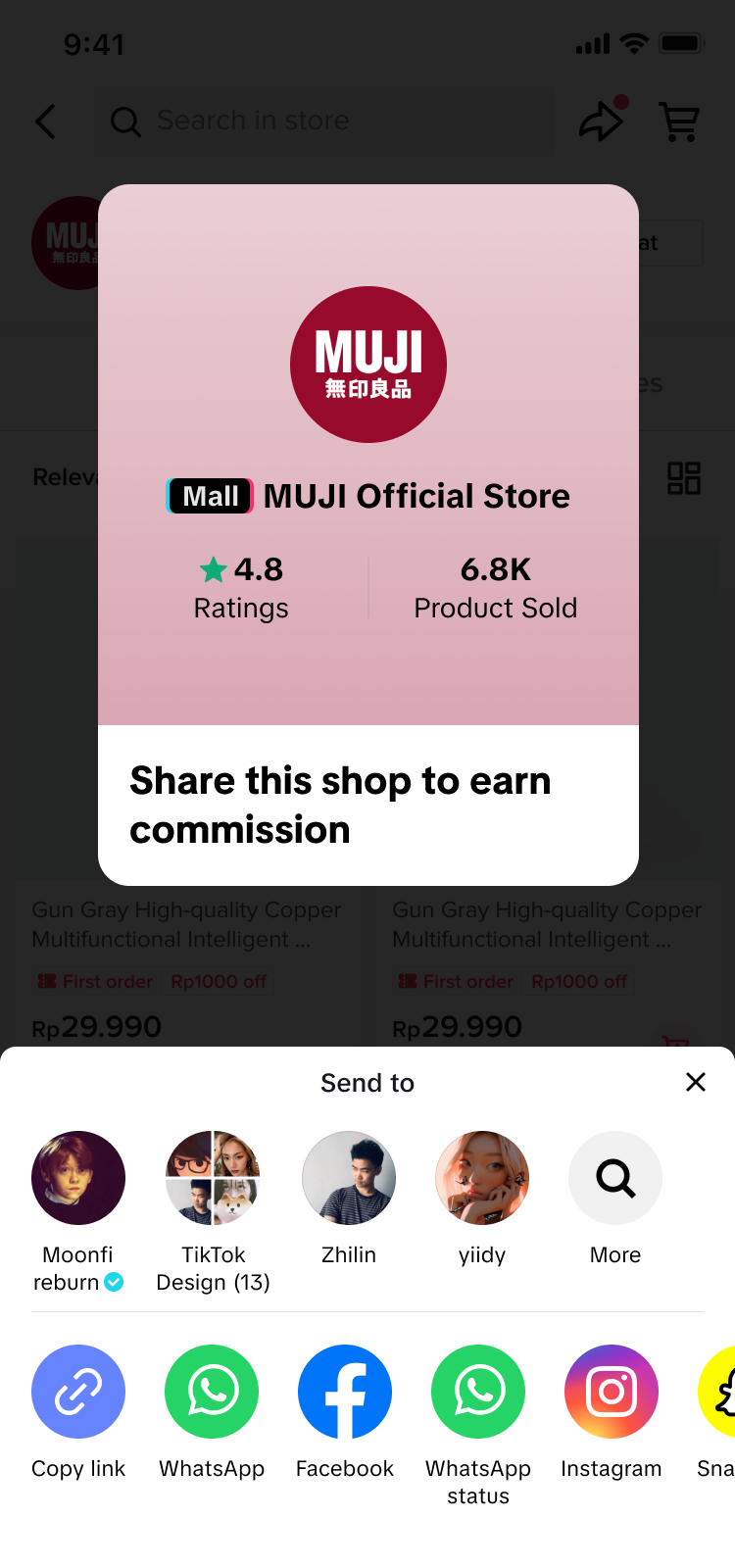Share the shop via WhatsApp
The width and height of the screenshot is (735, 1568).
tap(212, 1392)
